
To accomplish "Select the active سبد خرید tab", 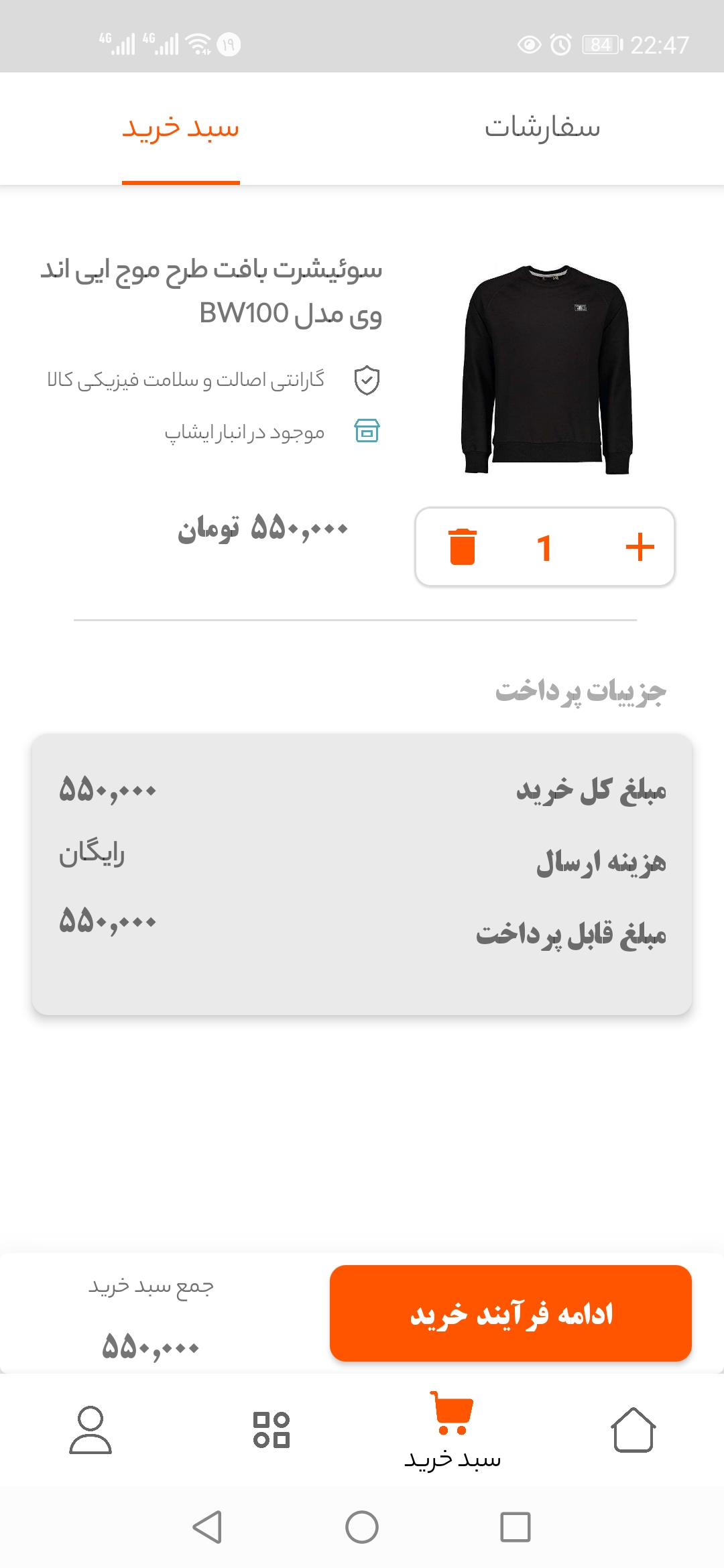I will [x=180, y=129].
